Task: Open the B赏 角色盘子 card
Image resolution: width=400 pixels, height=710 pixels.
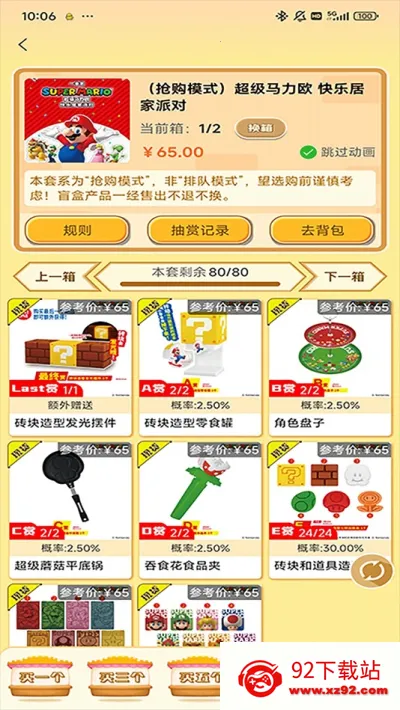Action: tap(330, 367)
